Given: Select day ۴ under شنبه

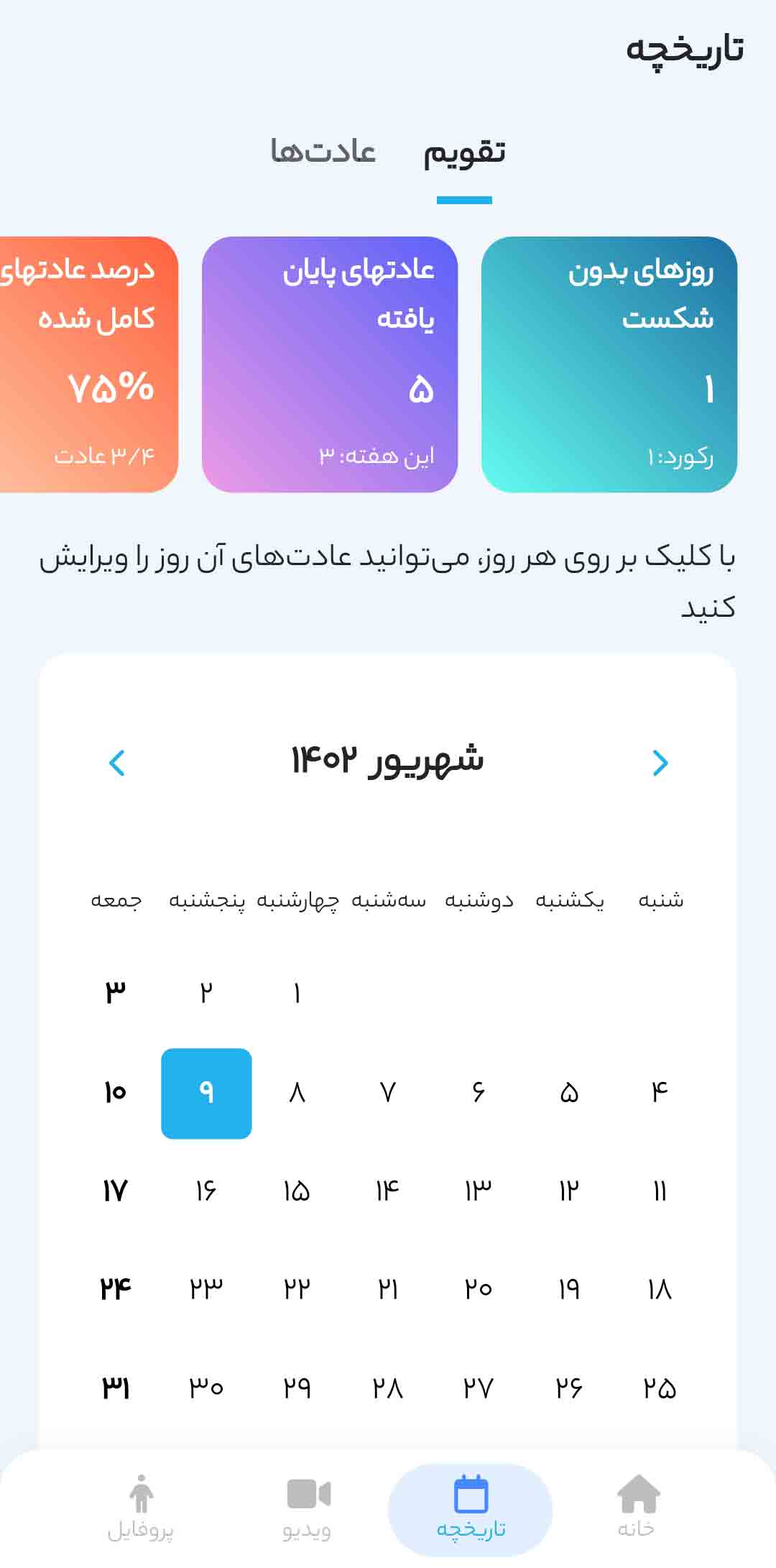Looking at the screenshot, I should click(x=660, y=1093).
